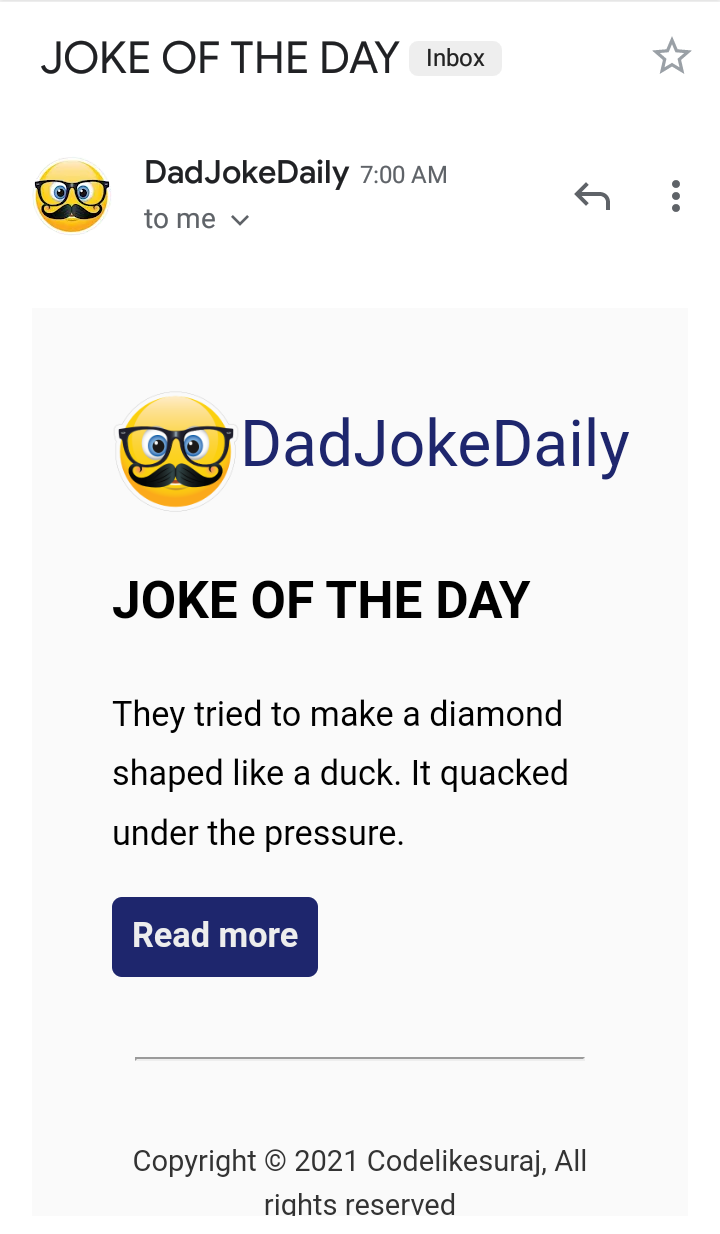Click the copyright Codelikesuraj text
Viewport: 720px width, 1234px height.
(360, 1161)
